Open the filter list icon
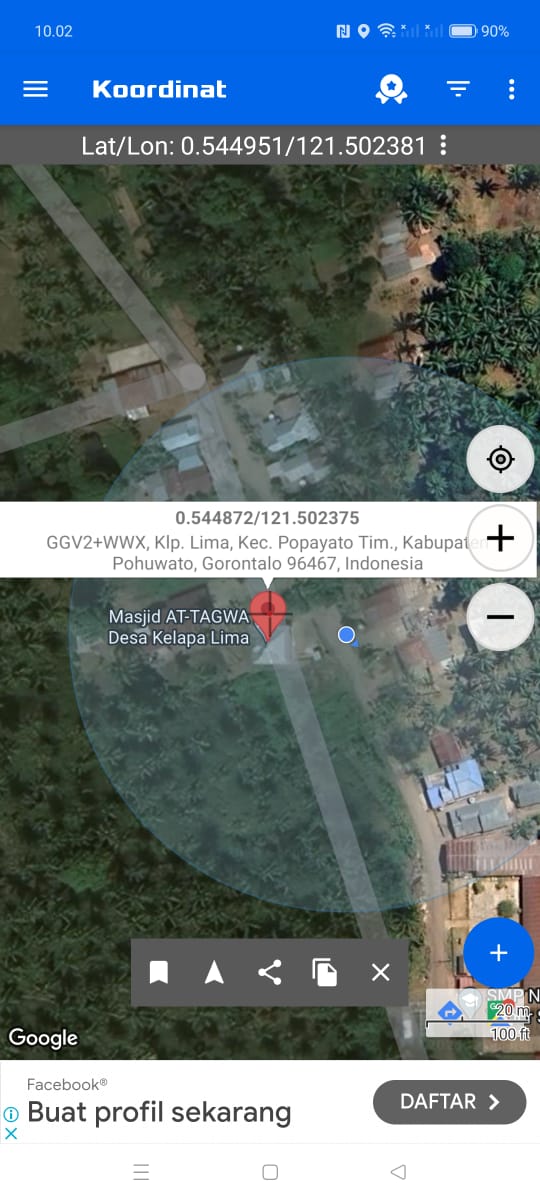This screenshot has width=540, height=1200. tap(458, 89)
